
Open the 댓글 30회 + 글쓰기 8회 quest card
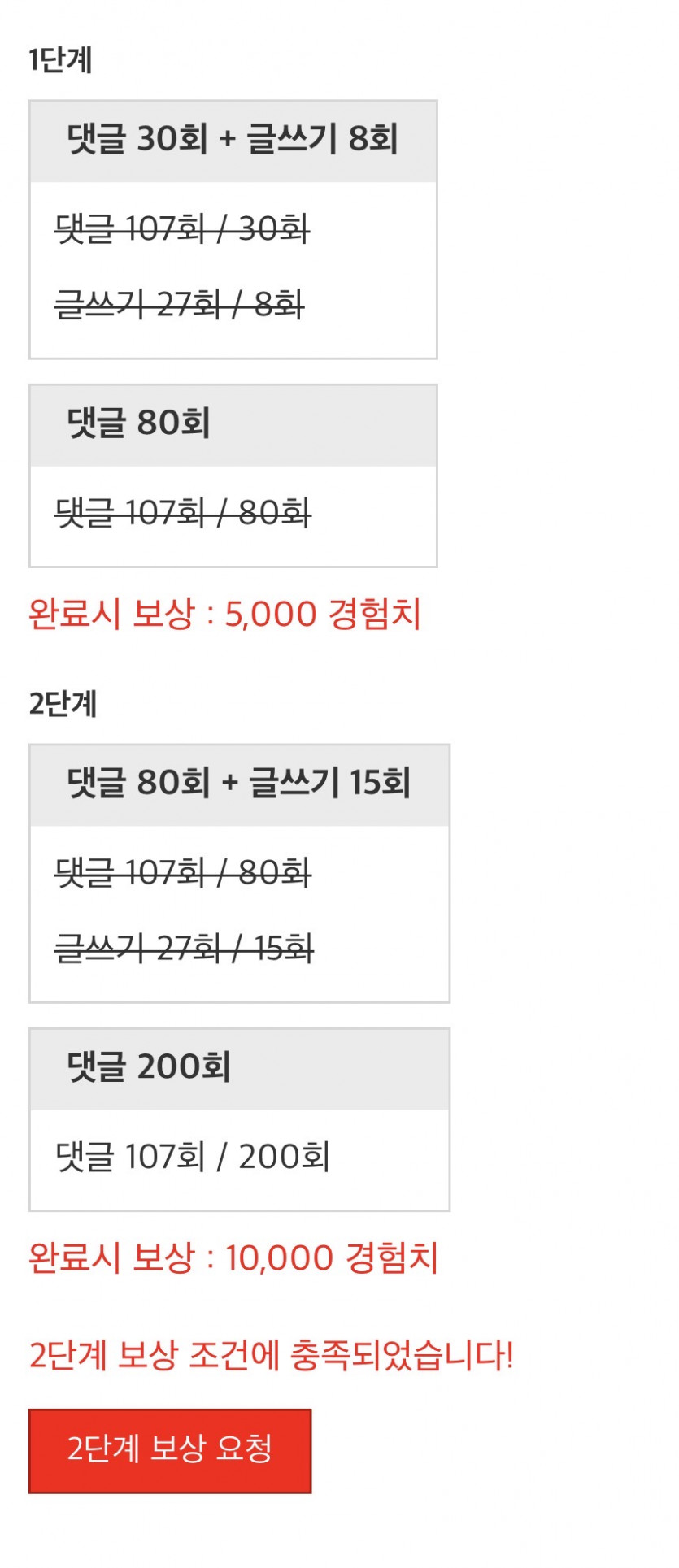pos(233,226)
